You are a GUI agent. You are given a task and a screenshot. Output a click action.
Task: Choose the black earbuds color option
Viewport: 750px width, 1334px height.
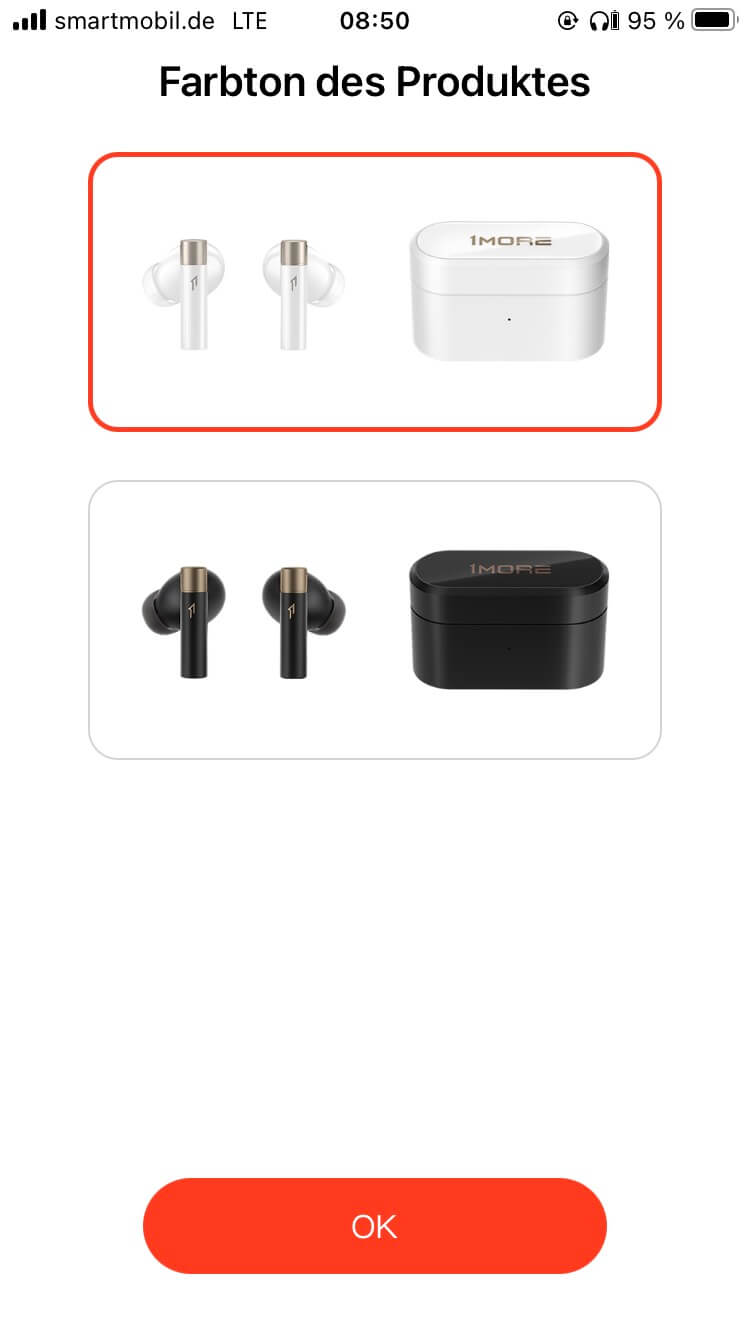pyautogui.click(x=375, y=620)
